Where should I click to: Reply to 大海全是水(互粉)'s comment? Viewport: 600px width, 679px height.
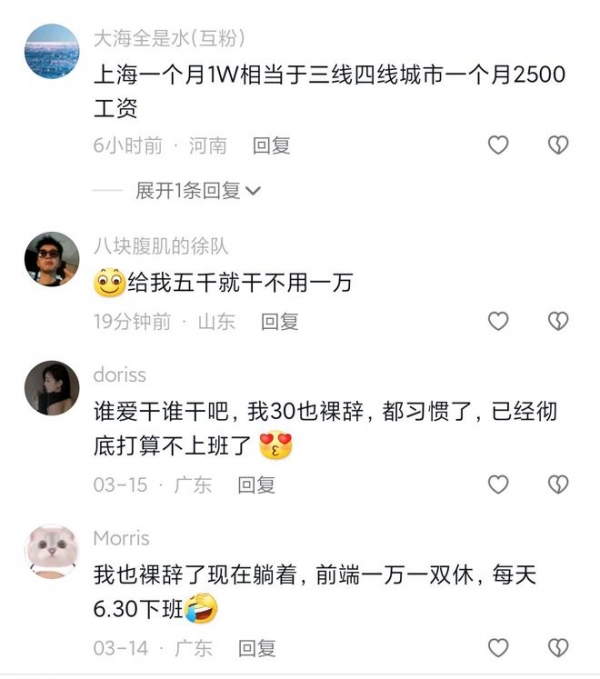(271, 146)
